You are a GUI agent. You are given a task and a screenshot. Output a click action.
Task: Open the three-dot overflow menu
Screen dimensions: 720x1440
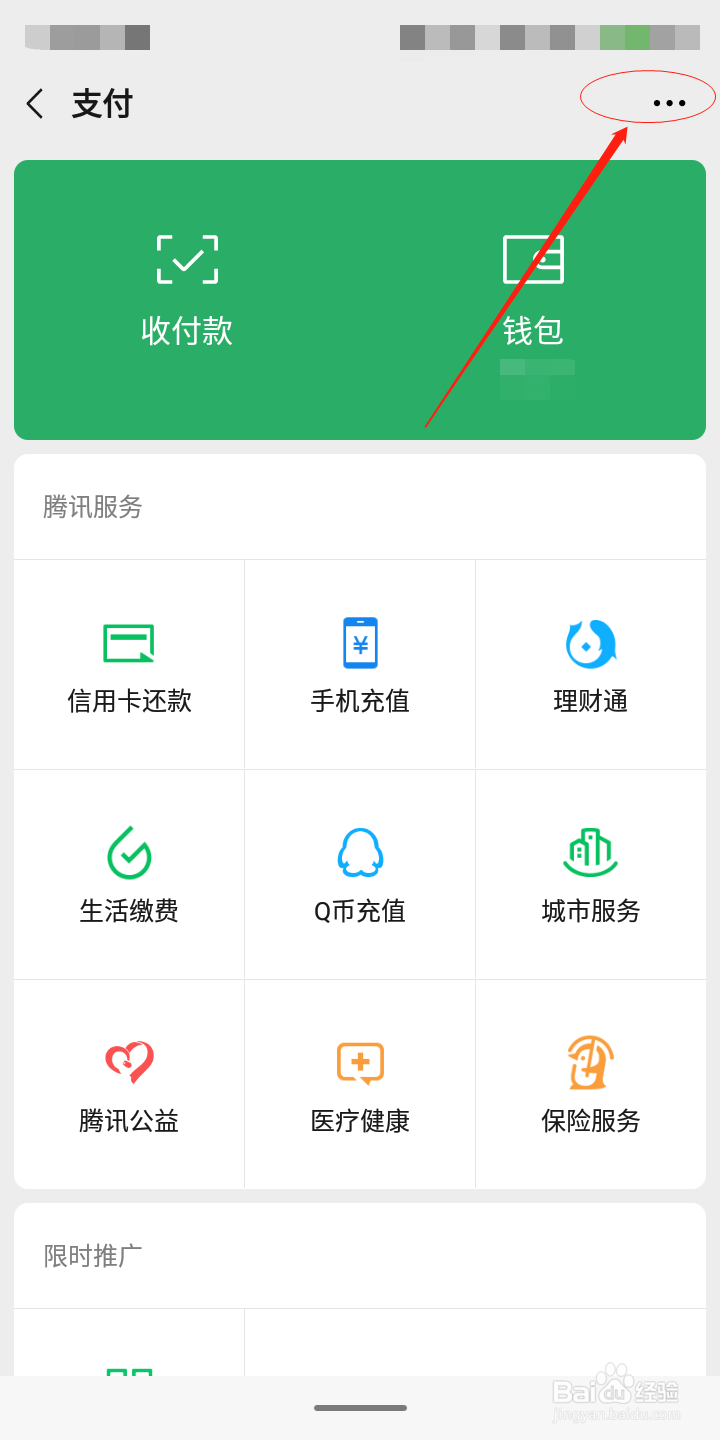669,103
